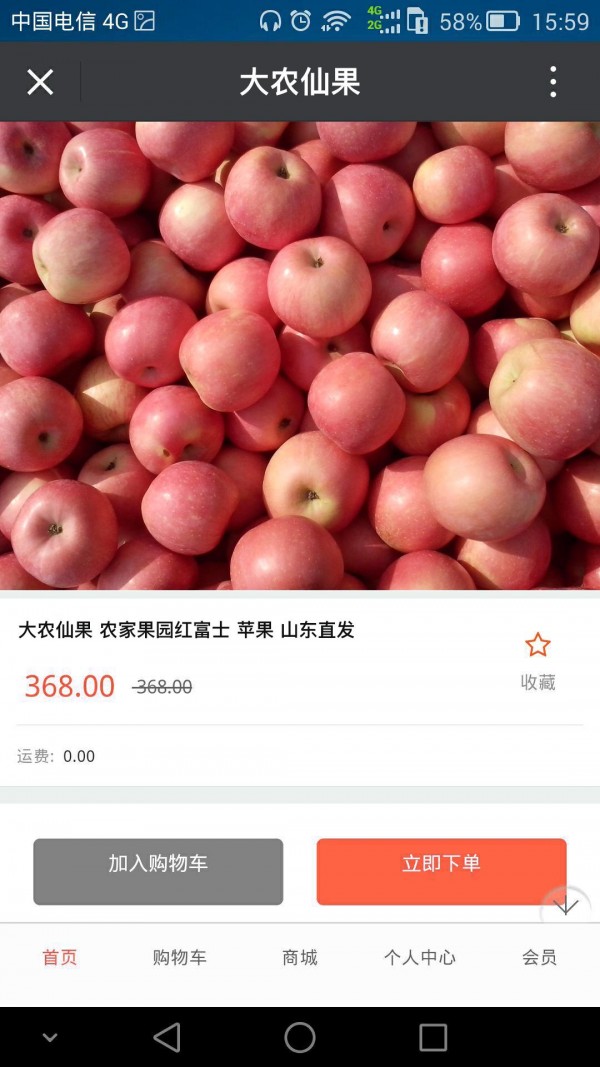The image size is (600, 1067).
Task: Open the three-dot overflow menu
Action: coord(553,82)
